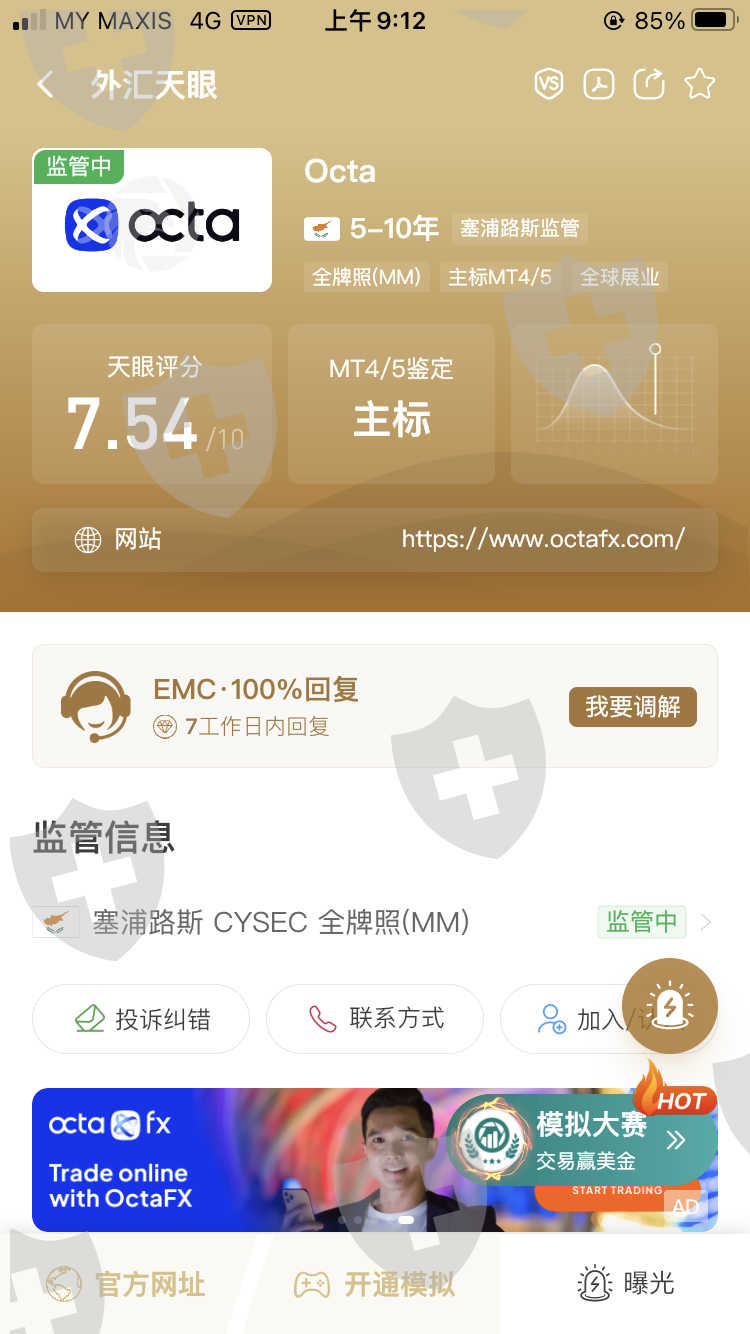Export the broker page as PDF
Viewport: 750px width, 1334px height.
pyautogui.click(x=599, y=85)
